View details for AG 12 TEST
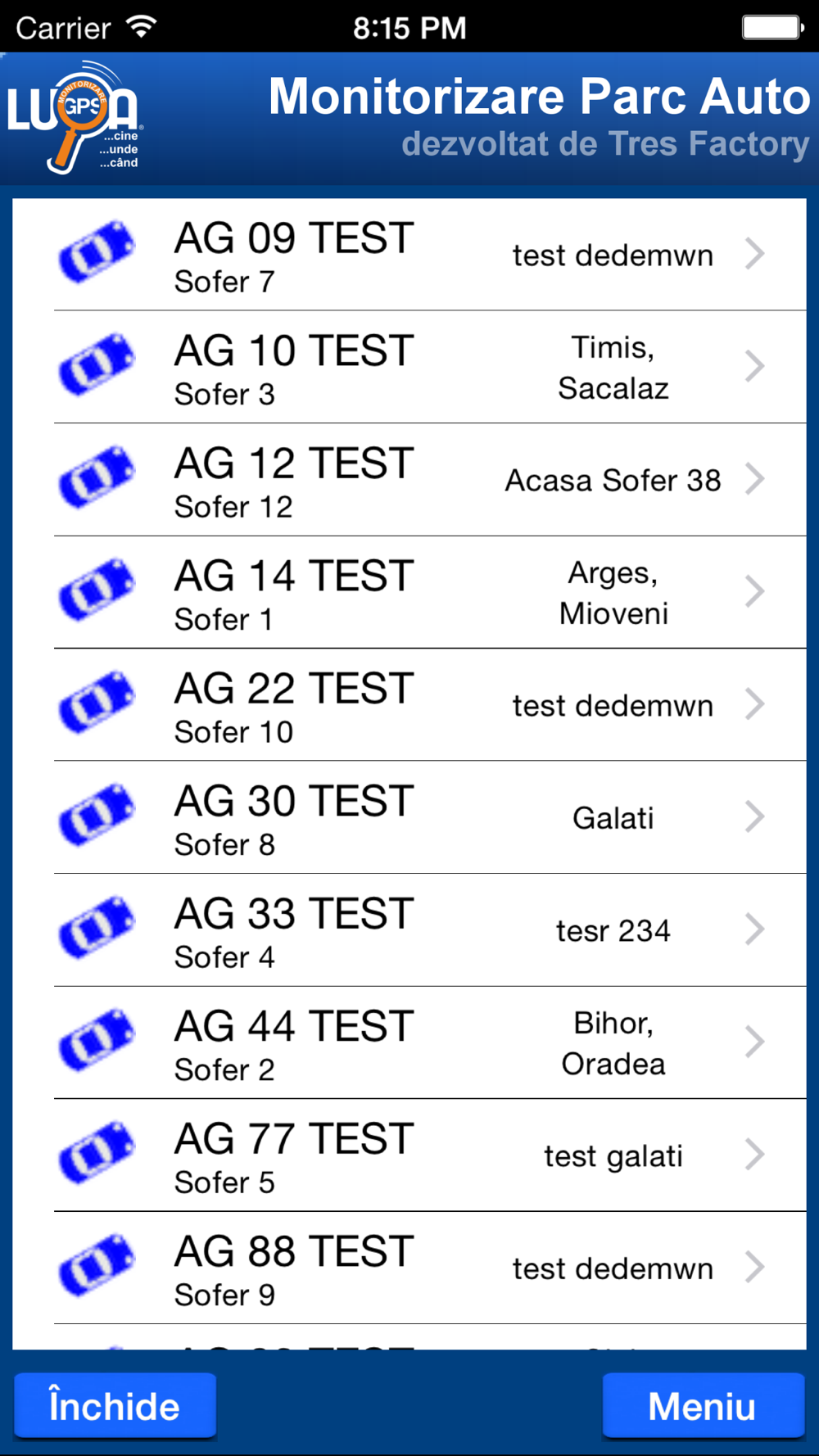Viewport: 819px width, 1456px height. pos(409,480)
